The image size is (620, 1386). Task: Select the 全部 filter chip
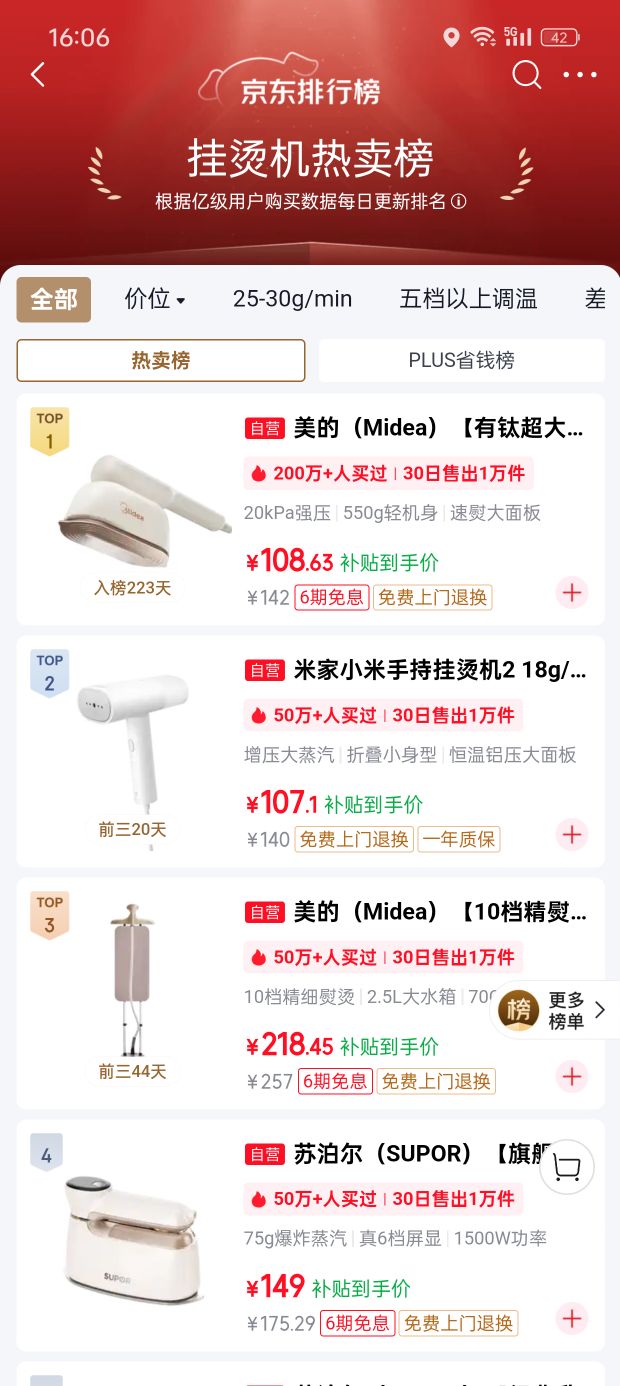[x=54, y=299]
